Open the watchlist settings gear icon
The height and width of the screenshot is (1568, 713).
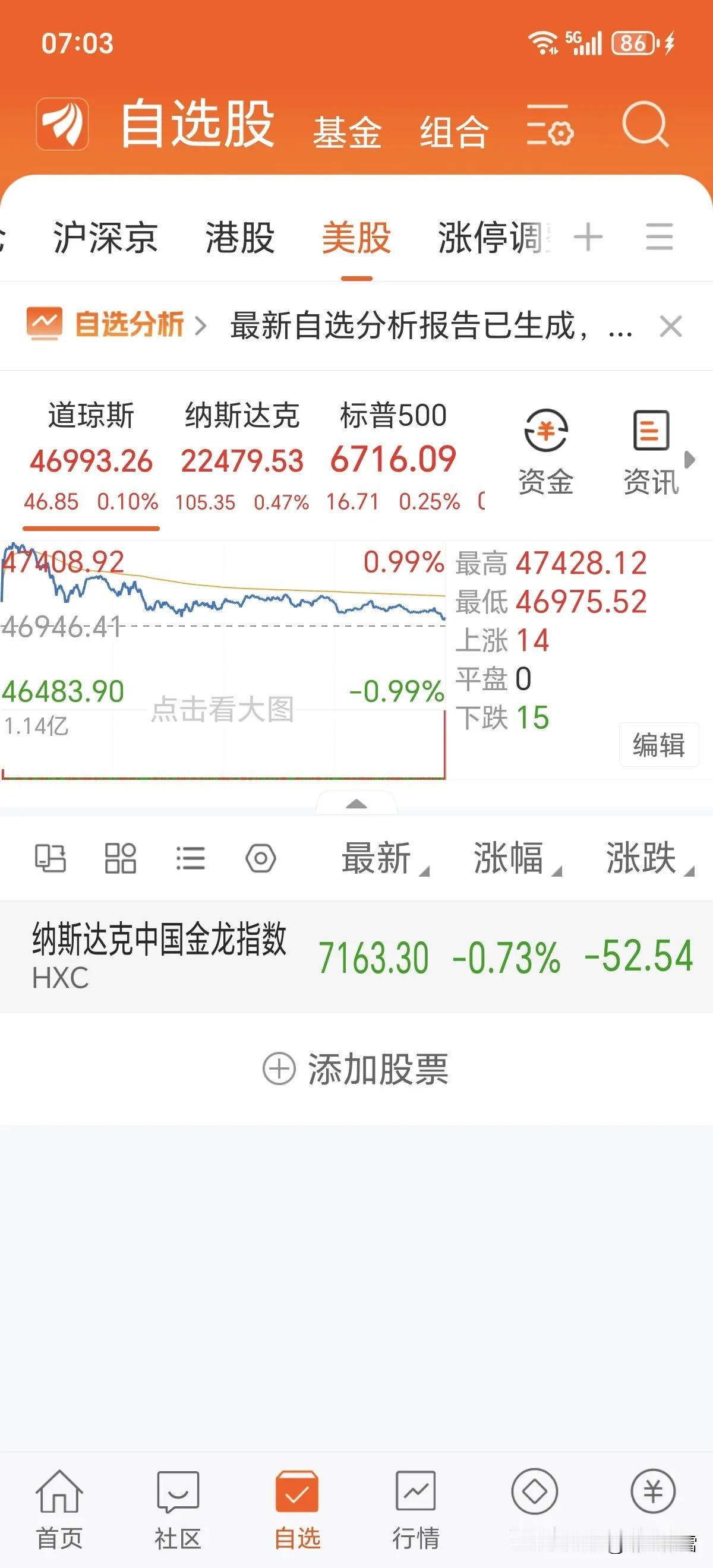[x=260, y=858]
